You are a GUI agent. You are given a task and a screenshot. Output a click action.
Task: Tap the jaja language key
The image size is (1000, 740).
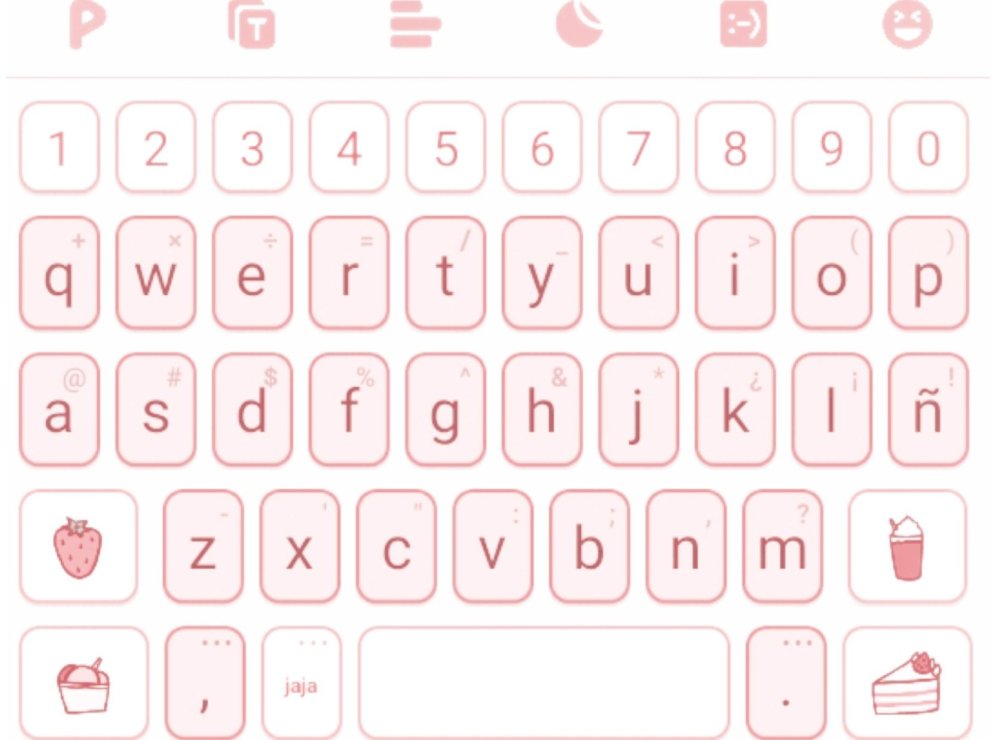(x=301, y=682)
